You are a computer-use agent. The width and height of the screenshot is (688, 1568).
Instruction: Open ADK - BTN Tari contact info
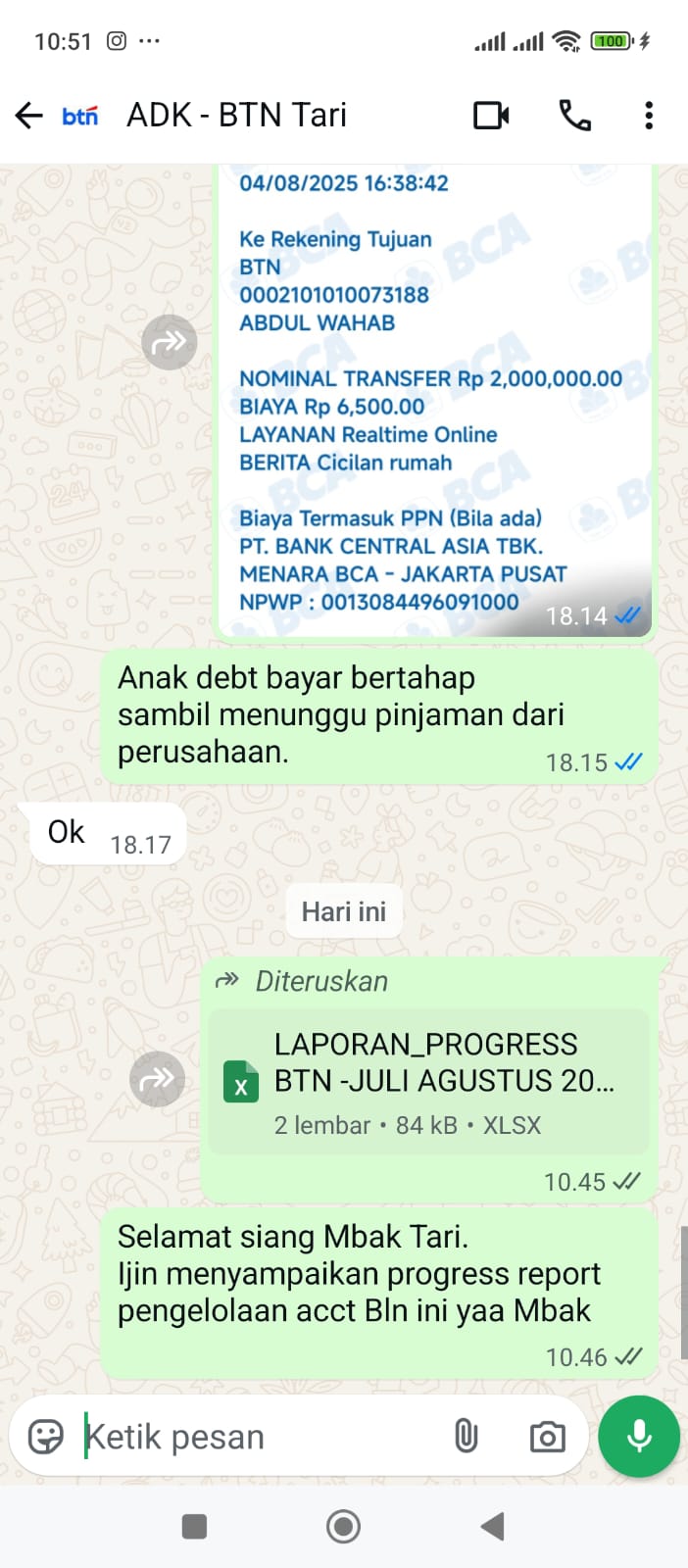tap(236, 116)
